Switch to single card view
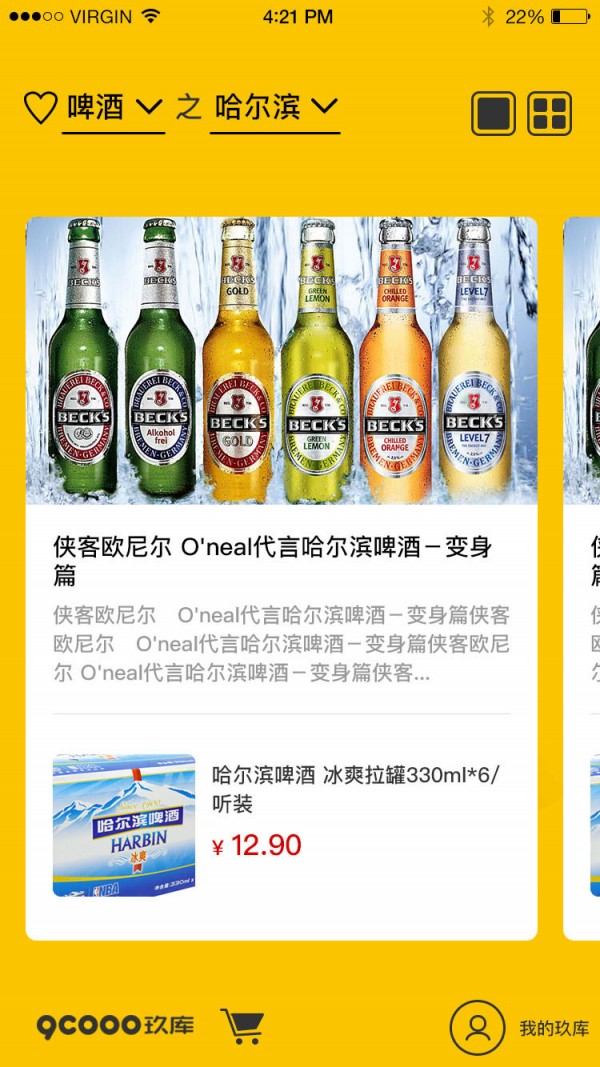The height and width of the screenshot is (1067, 600). pyautogui.click(x=493, y=113)
